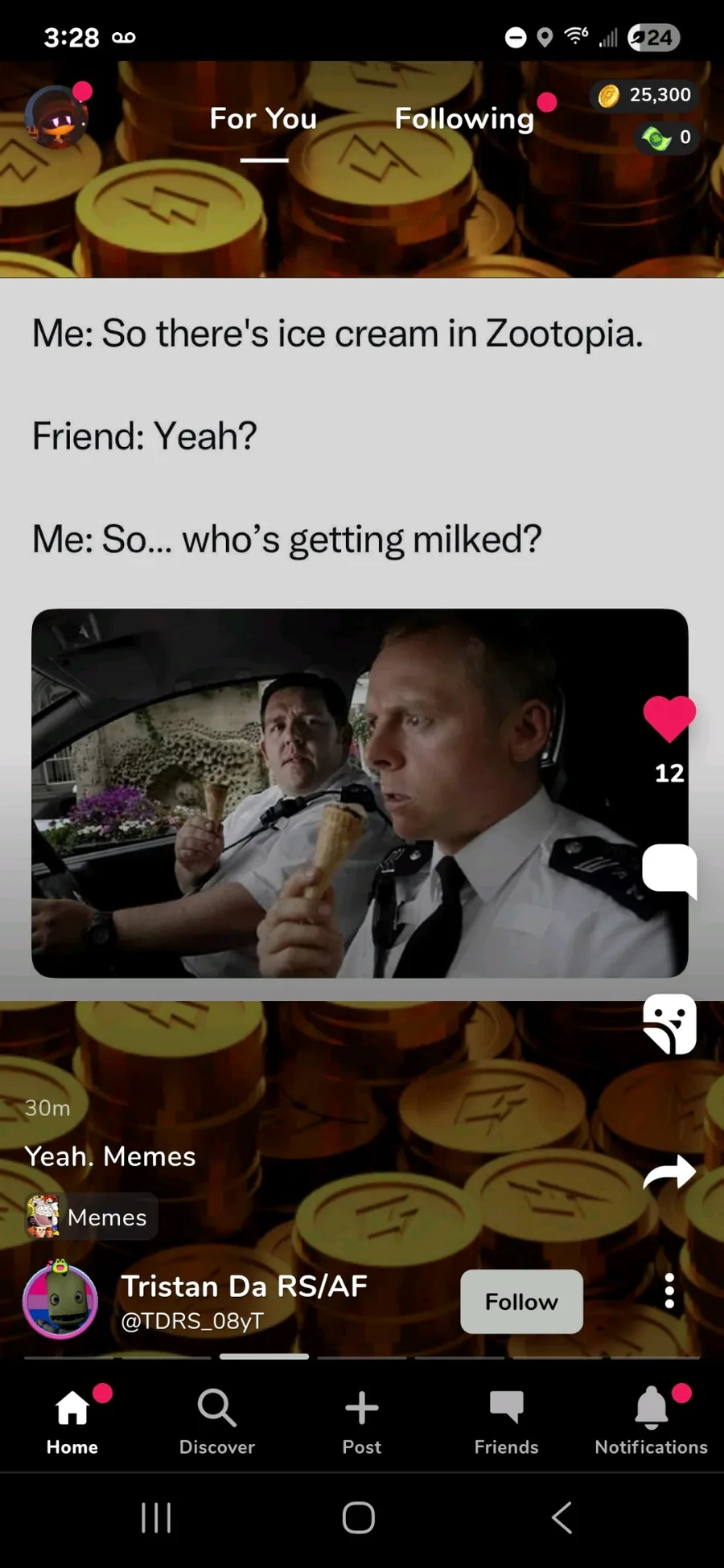Go back using the system back button

click(x=562, y=1517)
